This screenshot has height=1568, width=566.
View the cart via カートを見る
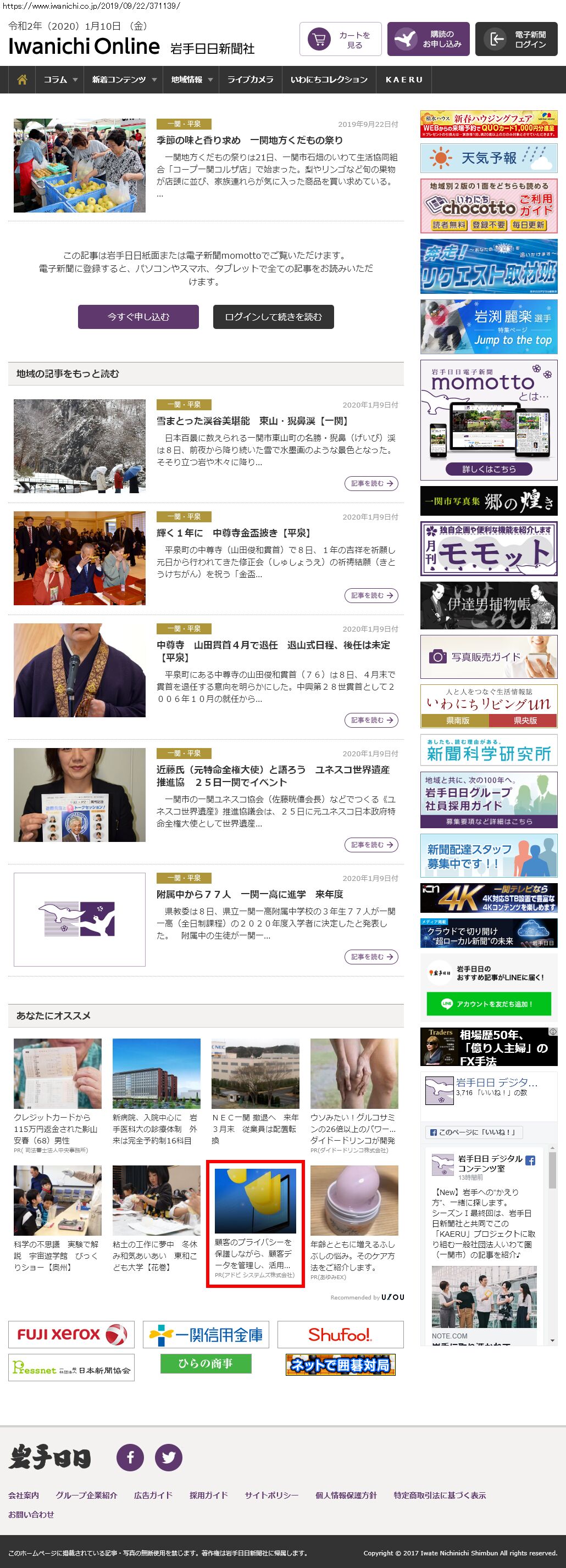(340, 40)
